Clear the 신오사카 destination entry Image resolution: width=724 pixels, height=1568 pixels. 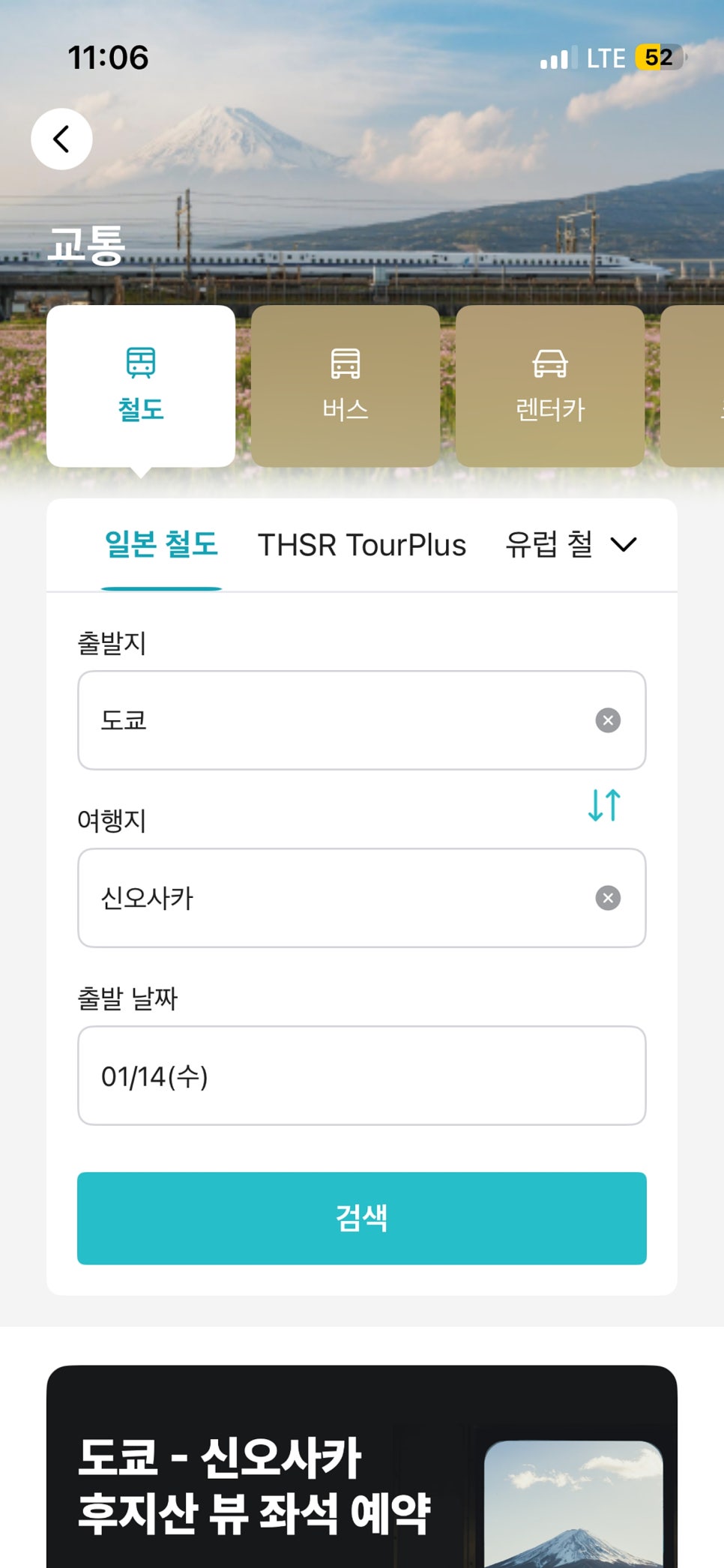click(608, 898)
